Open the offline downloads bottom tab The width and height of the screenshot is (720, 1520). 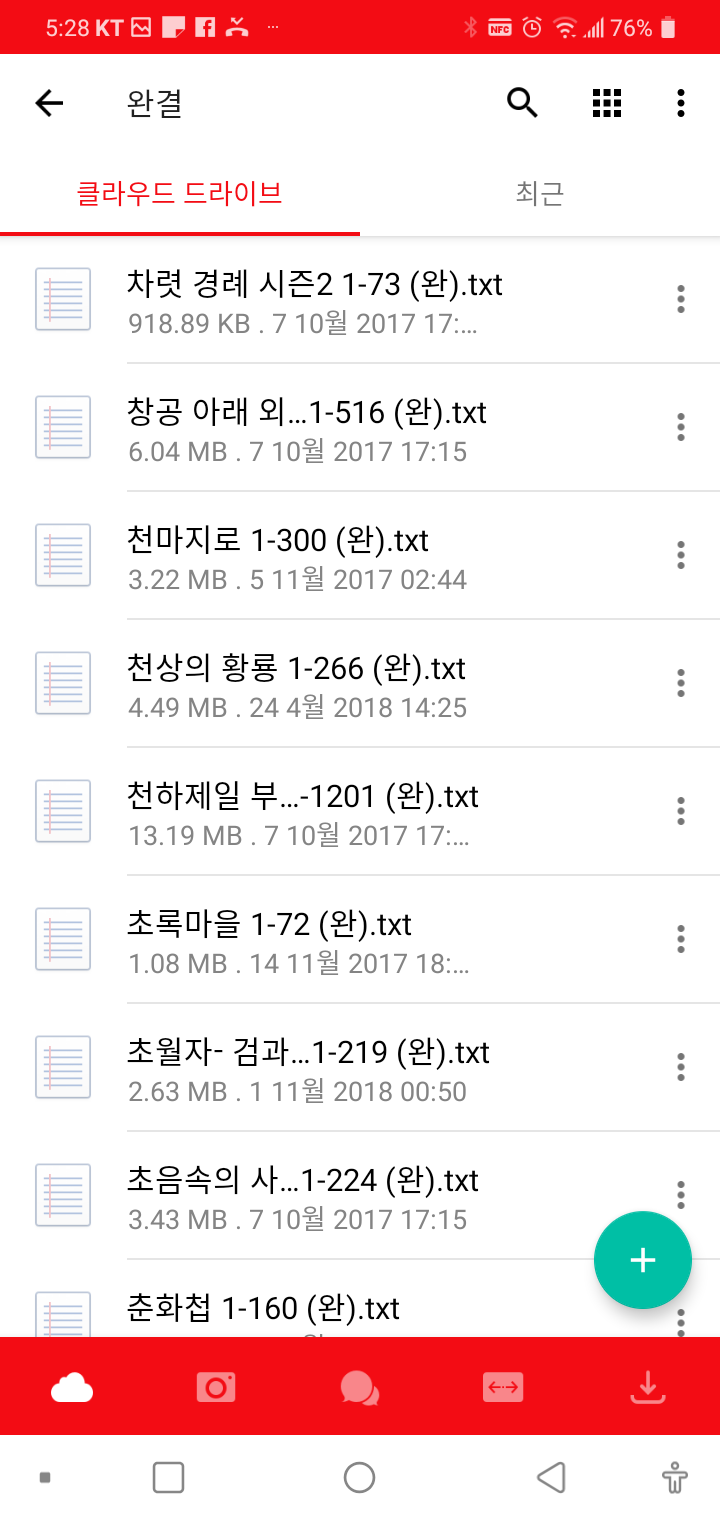pos(647,1387)
